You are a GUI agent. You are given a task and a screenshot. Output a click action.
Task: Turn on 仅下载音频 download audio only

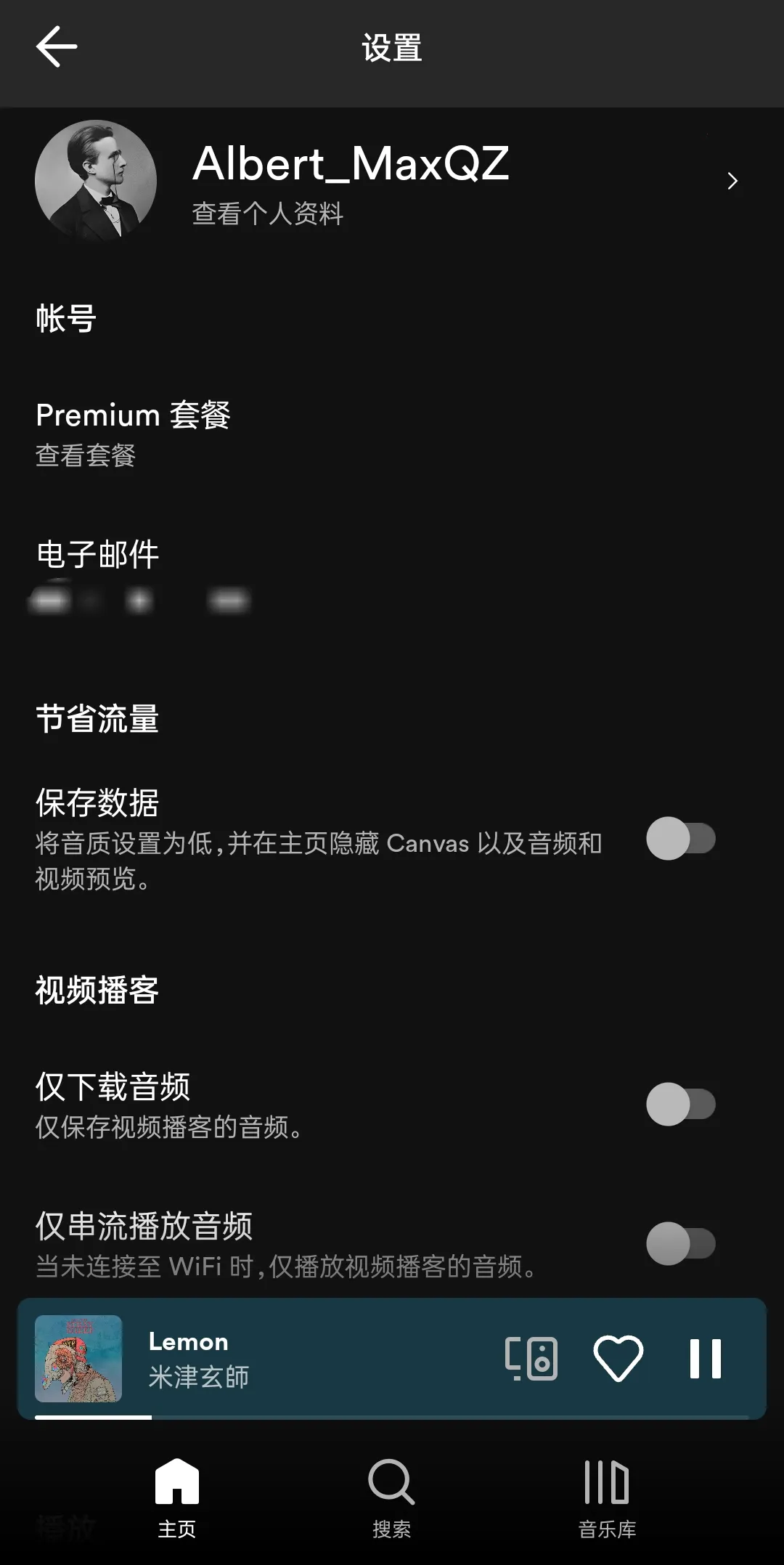tap(679, 1105)
